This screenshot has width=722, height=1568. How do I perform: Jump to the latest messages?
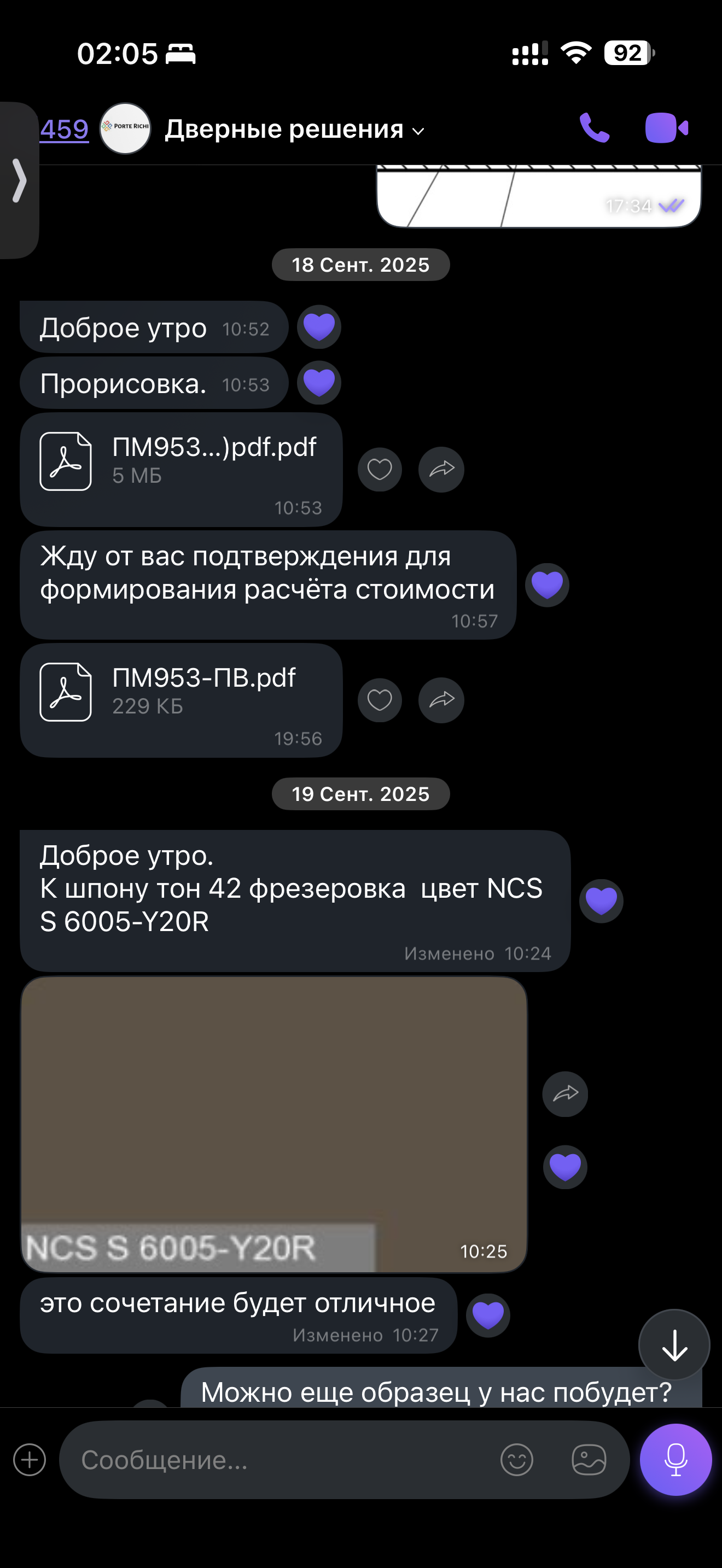pyautogui.click(x=674, y=1344)
